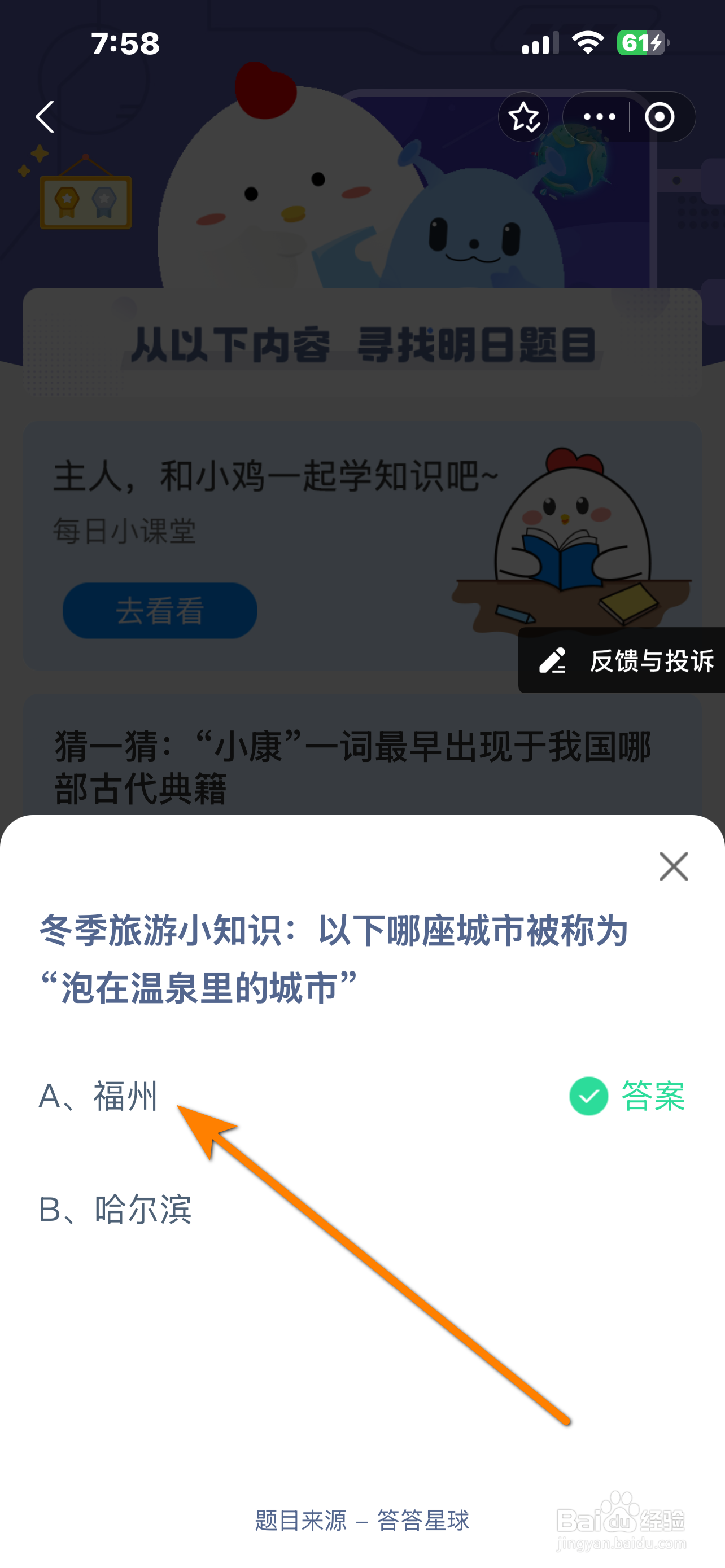This screenshot has height=1568, width=725.
Task: Tap the Wi-Fi status icon
Action: (586, 41)
